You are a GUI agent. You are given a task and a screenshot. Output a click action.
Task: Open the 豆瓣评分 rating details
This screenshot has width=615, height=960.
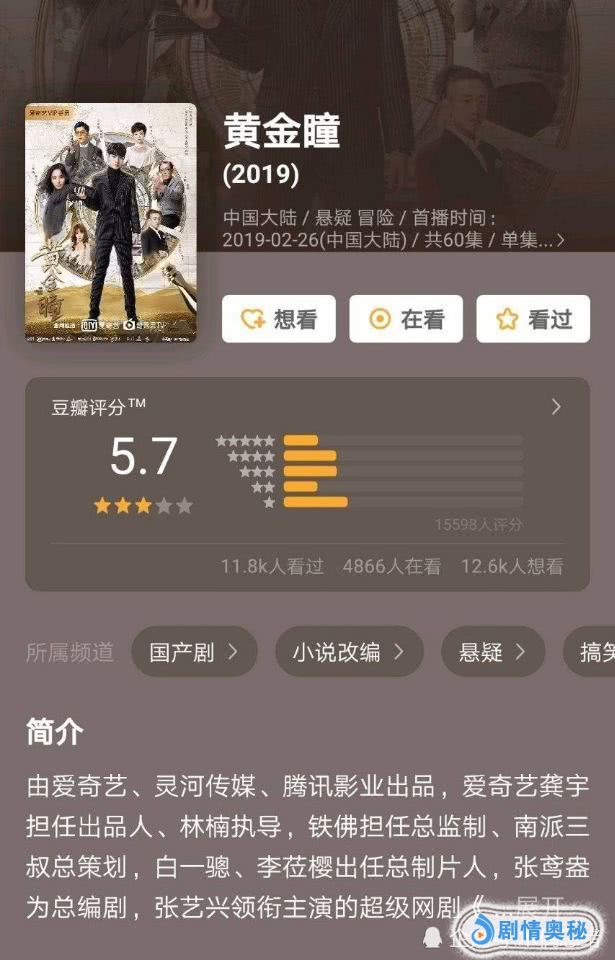556,407
